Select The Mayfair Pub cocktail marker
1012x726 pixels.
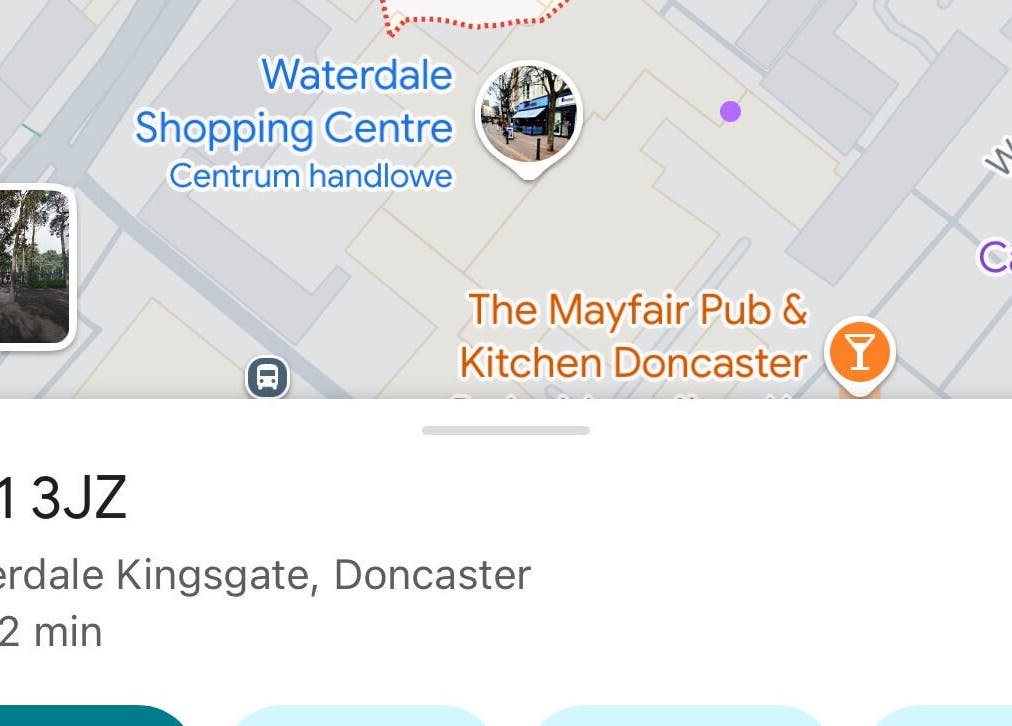pyautogui.click(x=859, y=352)
